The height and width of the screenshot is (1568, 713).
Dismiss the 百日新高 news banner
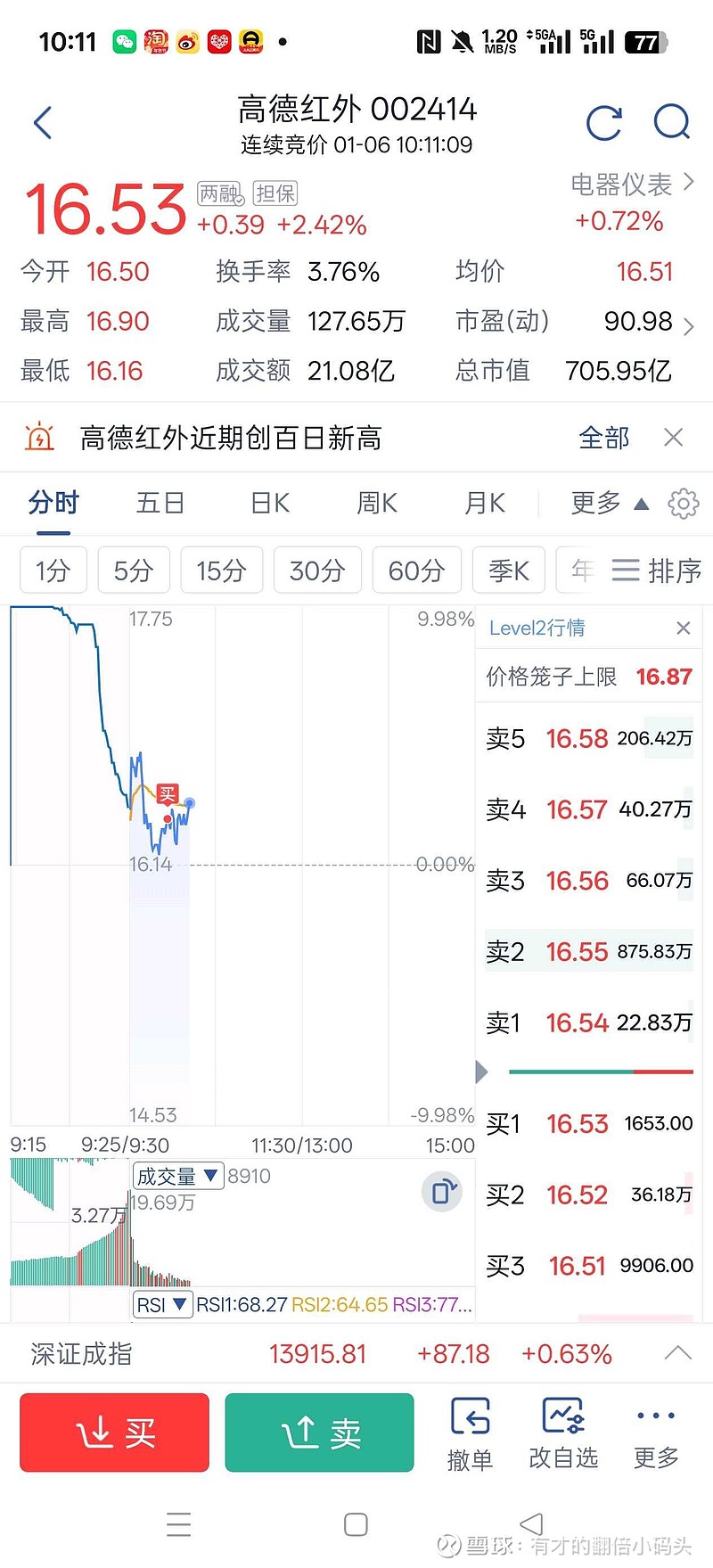(x=673, y=437)
